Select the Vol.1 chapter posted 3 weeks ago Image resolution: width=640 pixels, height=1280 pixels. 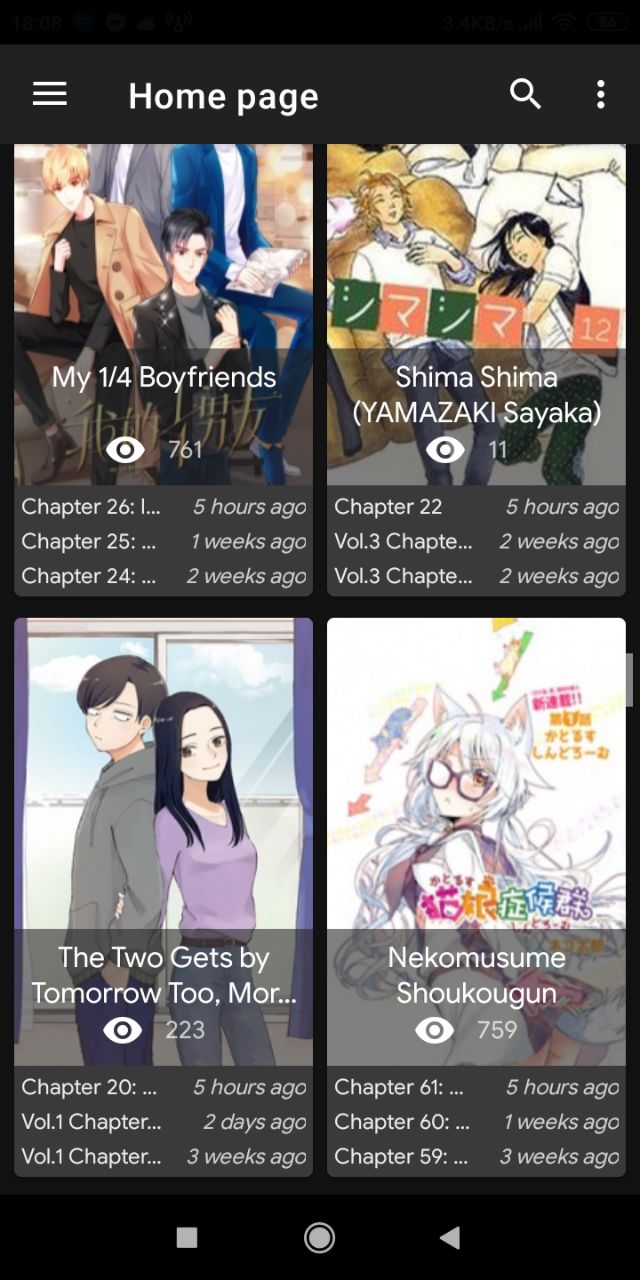[x=163, y=1157]
